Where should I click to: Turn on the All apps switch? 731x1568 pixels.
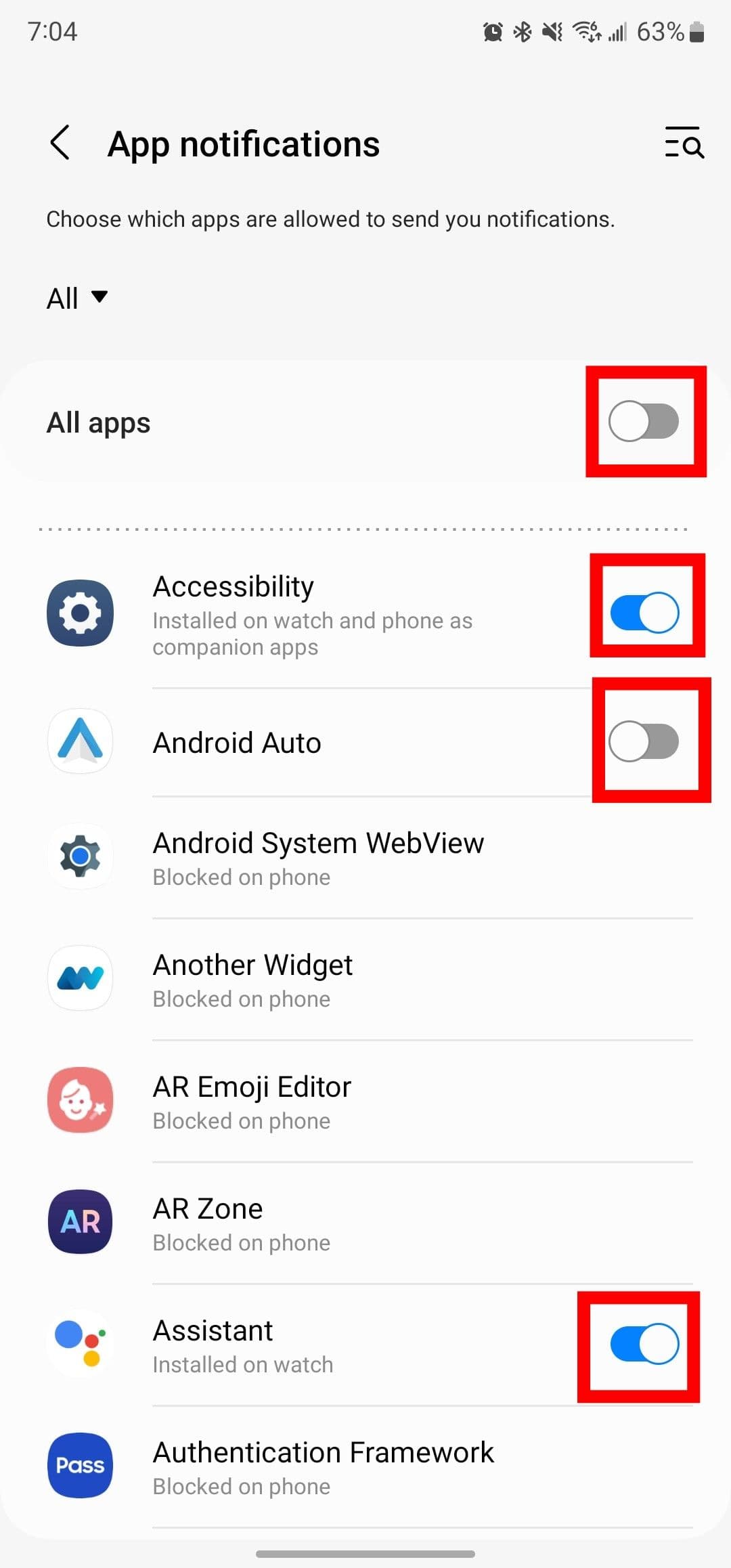(644, 421)
